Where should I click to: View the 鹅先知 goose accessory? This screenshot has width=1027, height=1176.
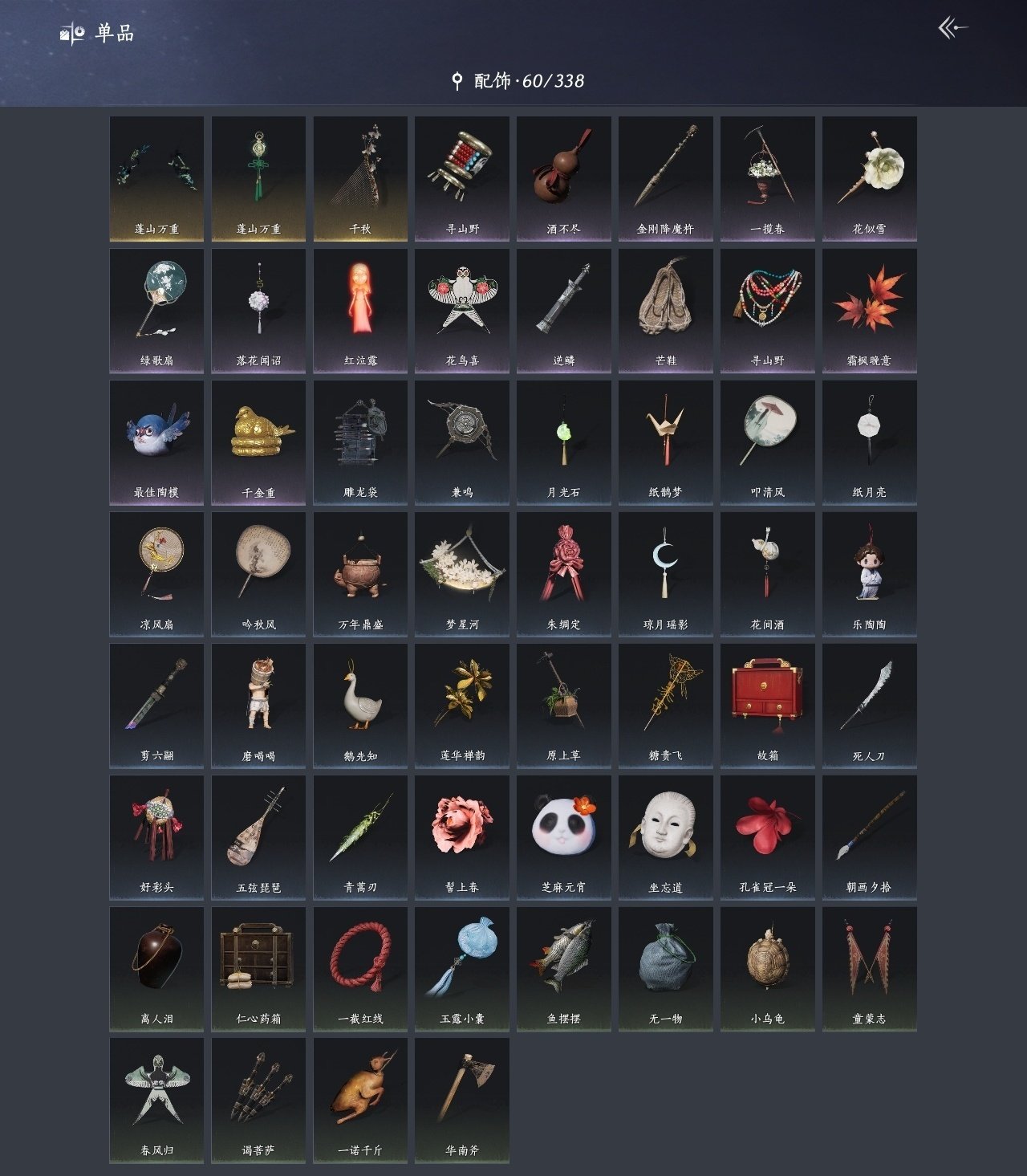click(x=360, y=705)
